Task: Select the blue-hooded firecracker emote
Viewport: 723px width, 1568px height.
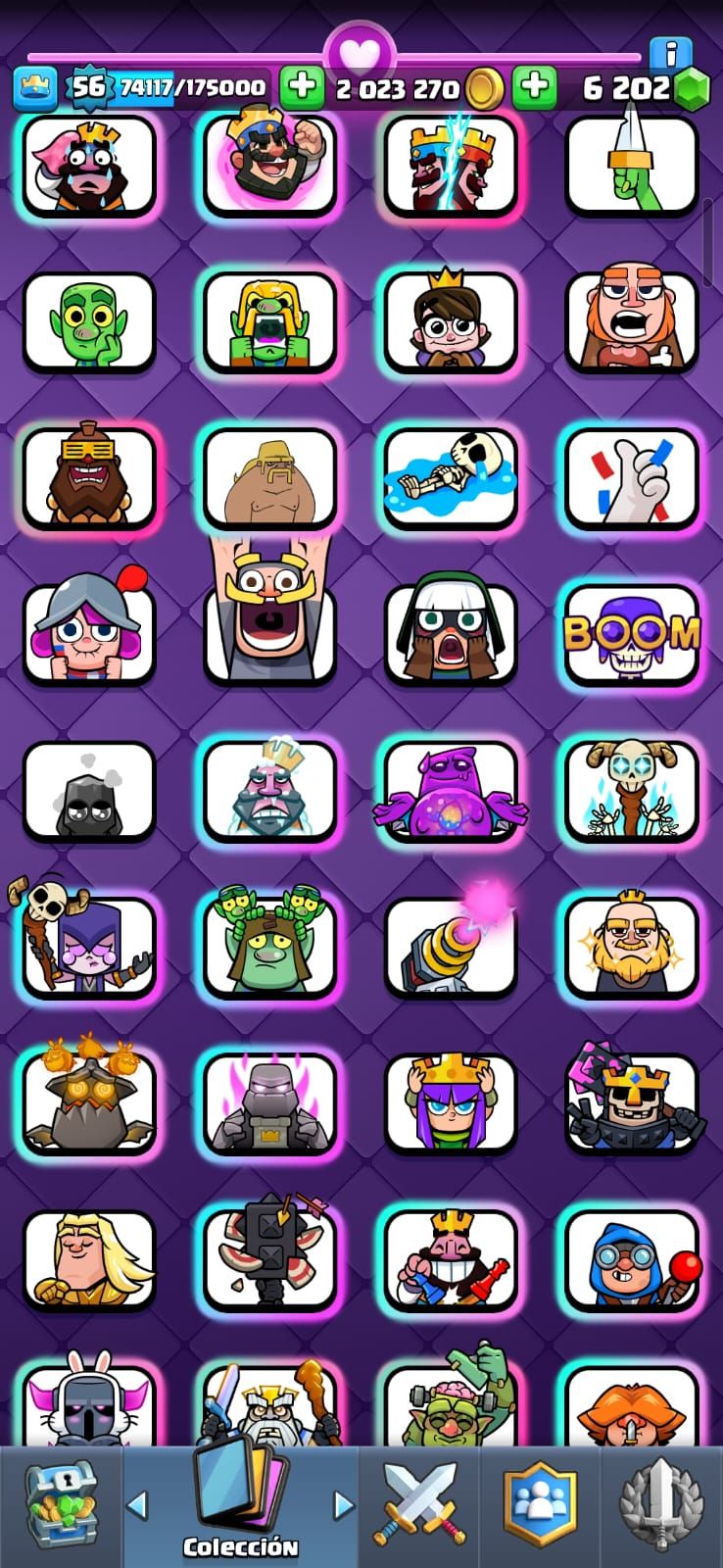Action: [x=631, y=1260]
